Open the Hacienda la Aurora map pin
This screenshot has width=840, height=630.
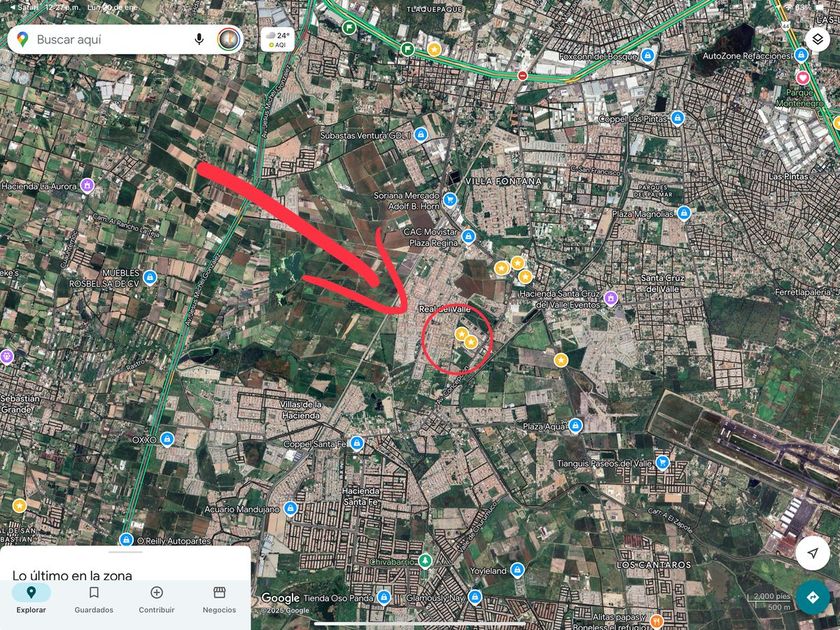(x=87, y=185)
